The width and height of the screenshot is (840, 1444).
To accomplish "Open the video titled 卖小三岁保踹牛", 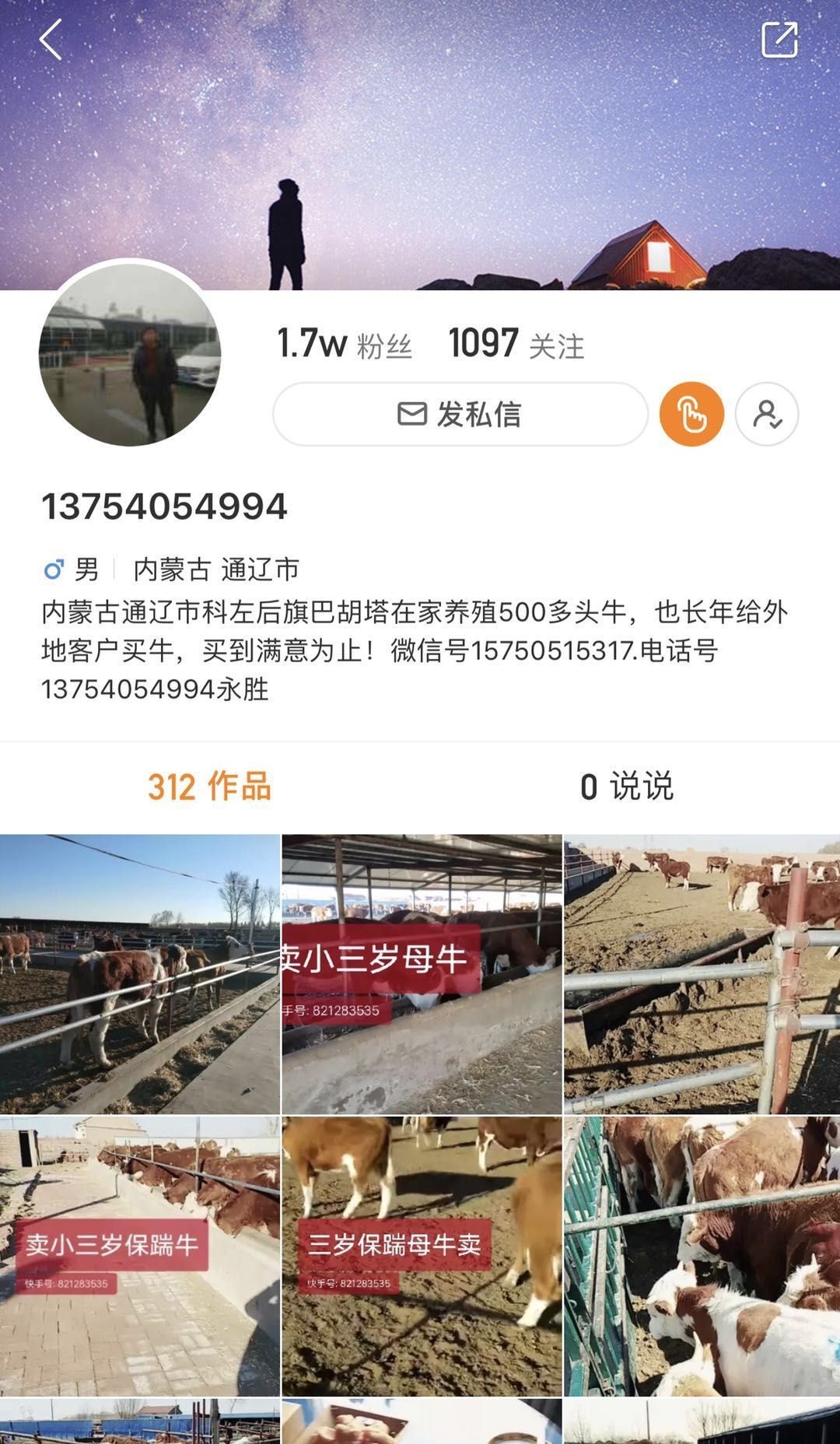I will (140, 1256).
